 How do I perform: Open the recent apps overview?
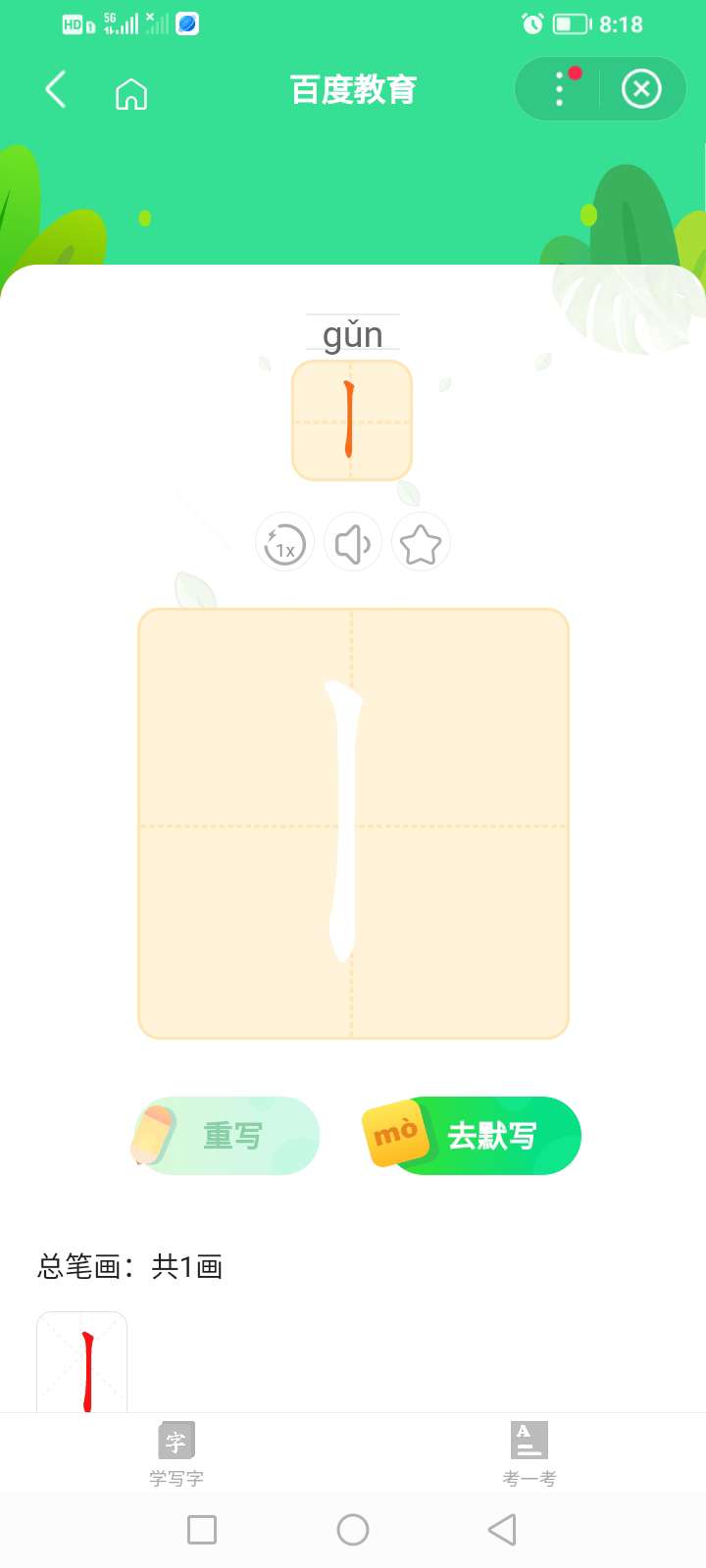pyautogui.click(x=202, y=1530)
